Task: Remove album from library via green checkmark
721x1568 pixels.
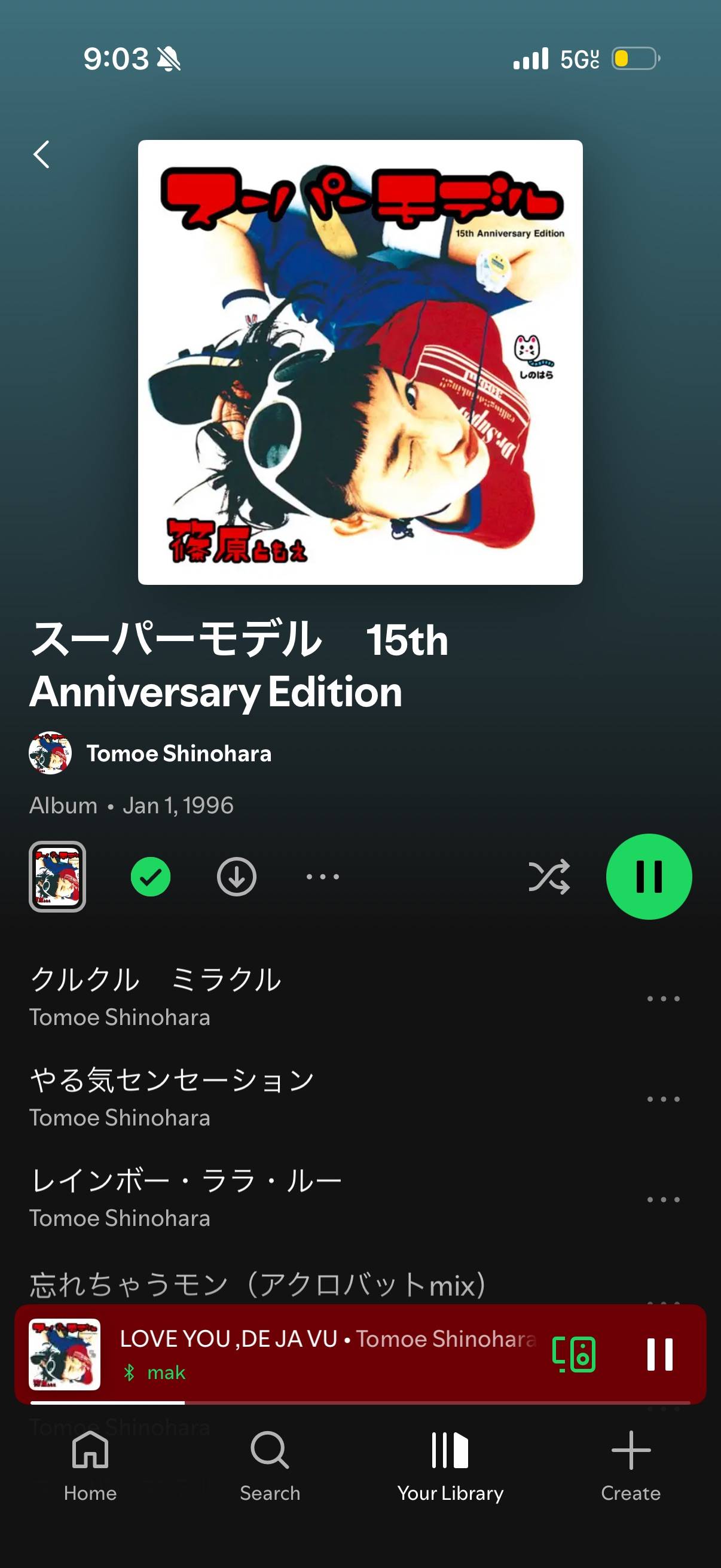Action: pyautogui.click(x=150, y=877)
